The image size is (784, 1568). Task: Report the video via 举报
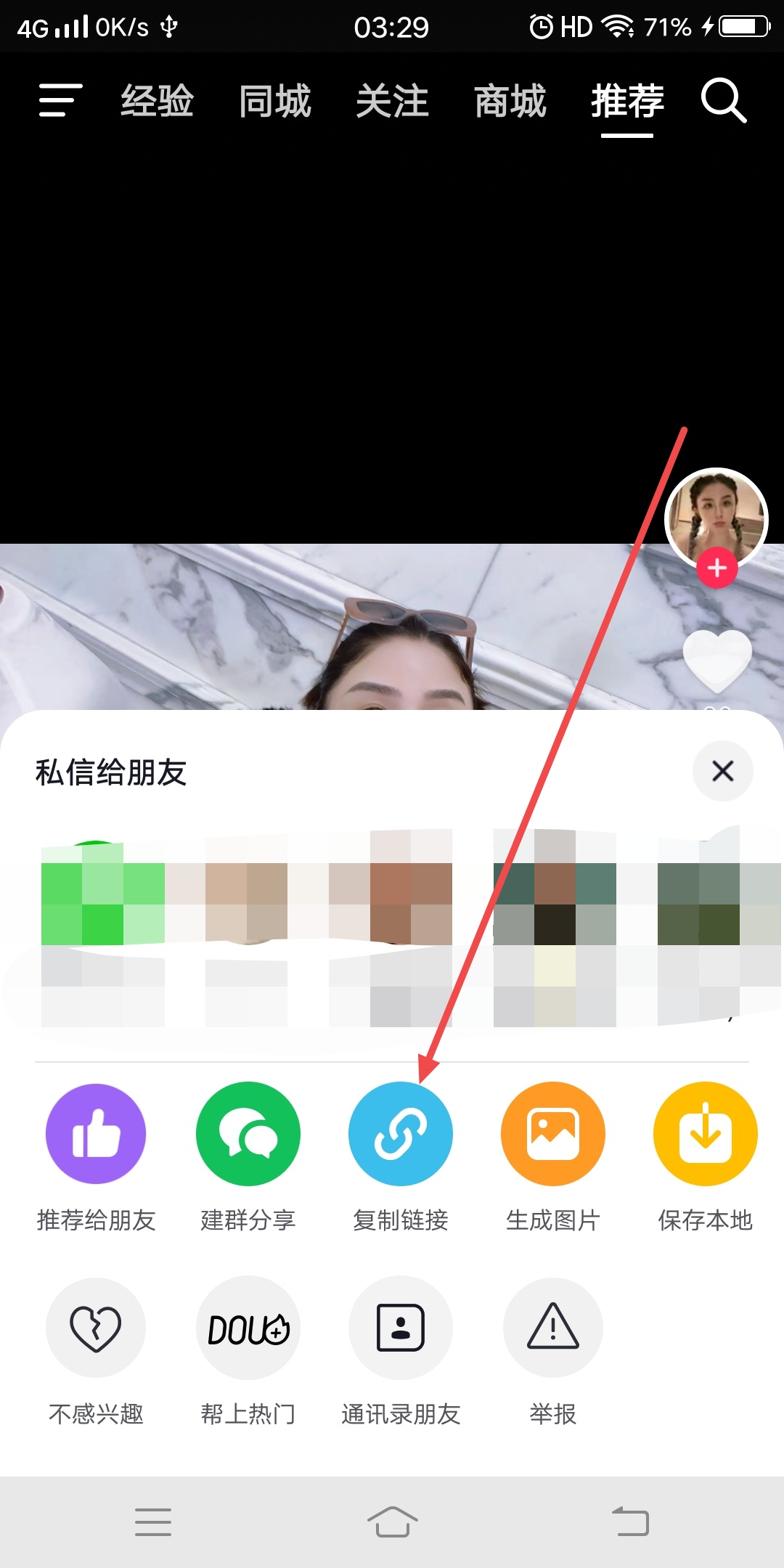pyautogui.click(x=553, y=1328)
